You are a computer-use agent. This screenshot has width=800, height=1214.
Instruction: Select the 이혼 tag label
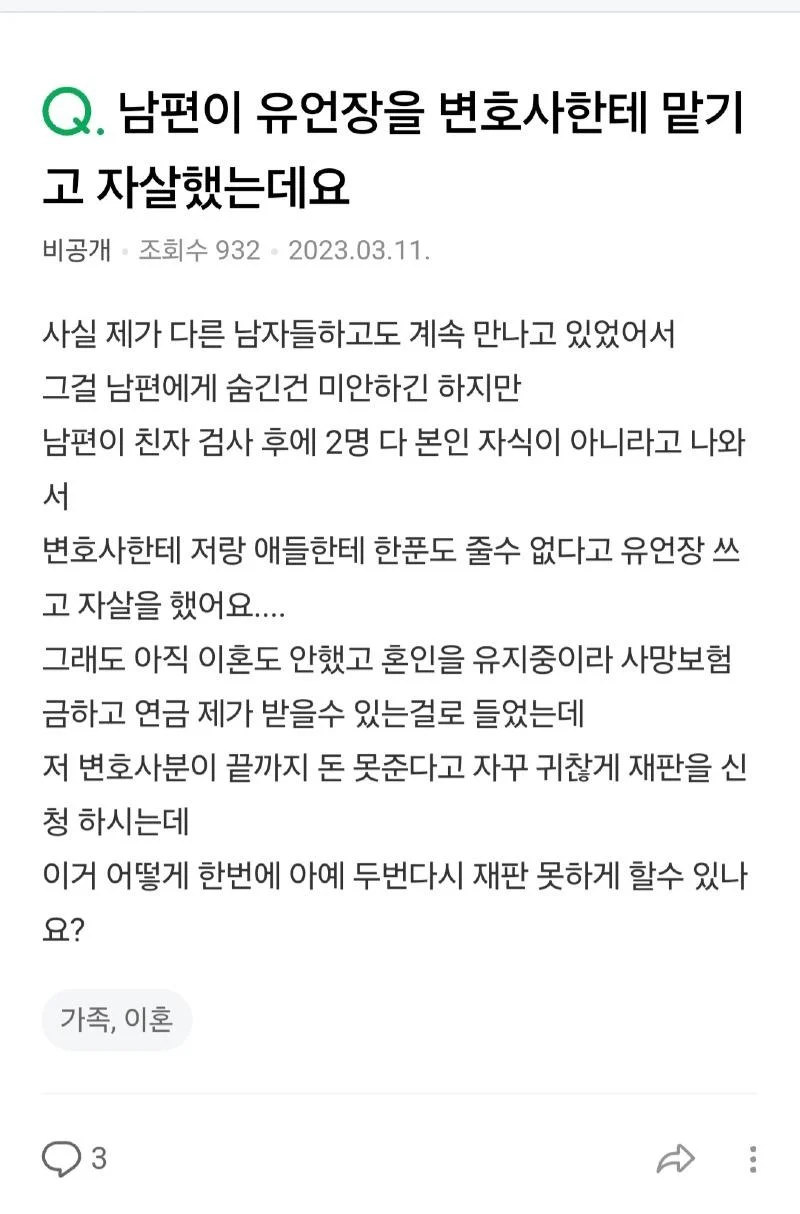click(x=150, y=1018)
